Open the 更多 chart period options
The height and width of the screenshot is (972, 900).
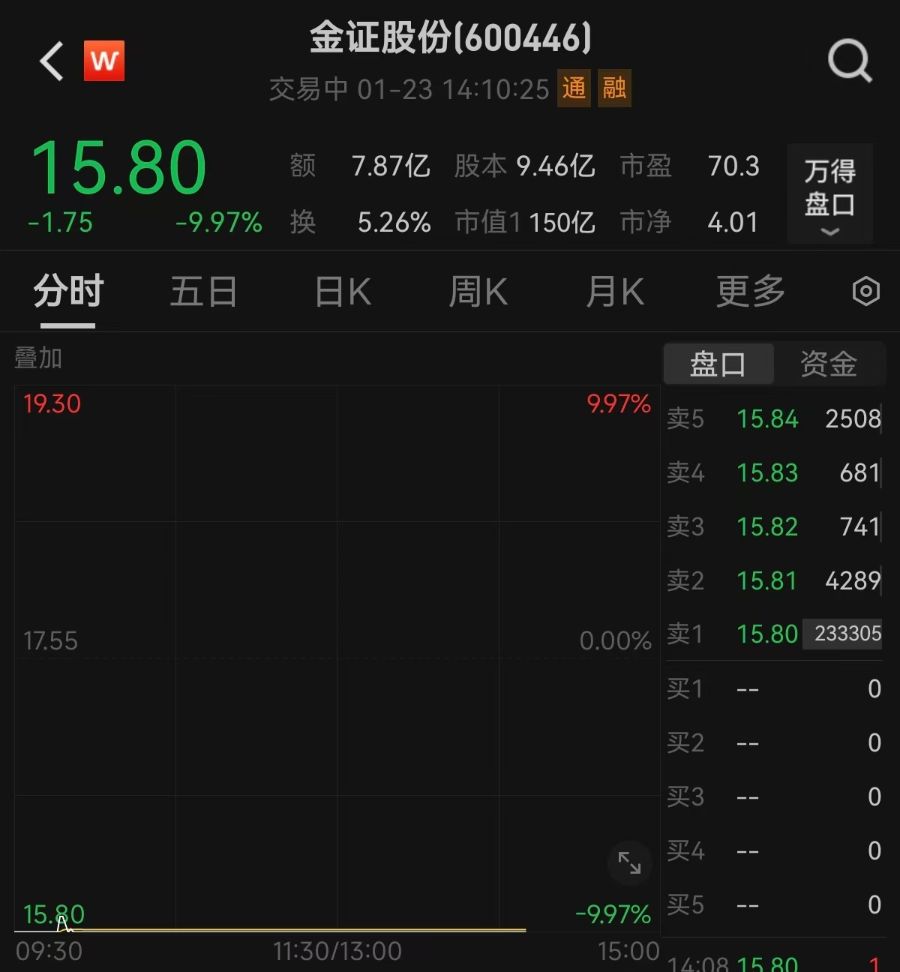point(751,292)
